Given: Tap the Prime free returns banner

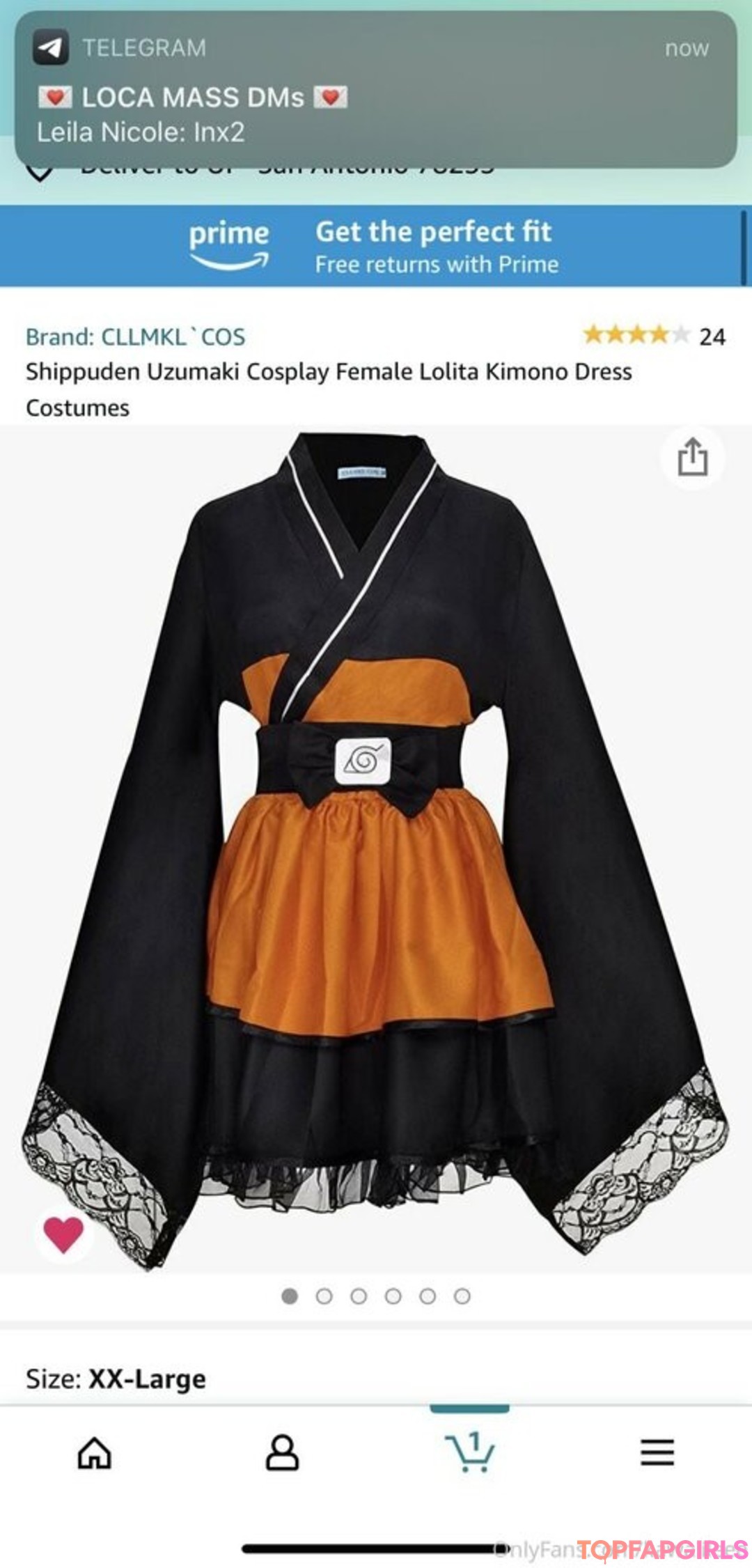Looking at the screenshot, I should pos(375,247).
